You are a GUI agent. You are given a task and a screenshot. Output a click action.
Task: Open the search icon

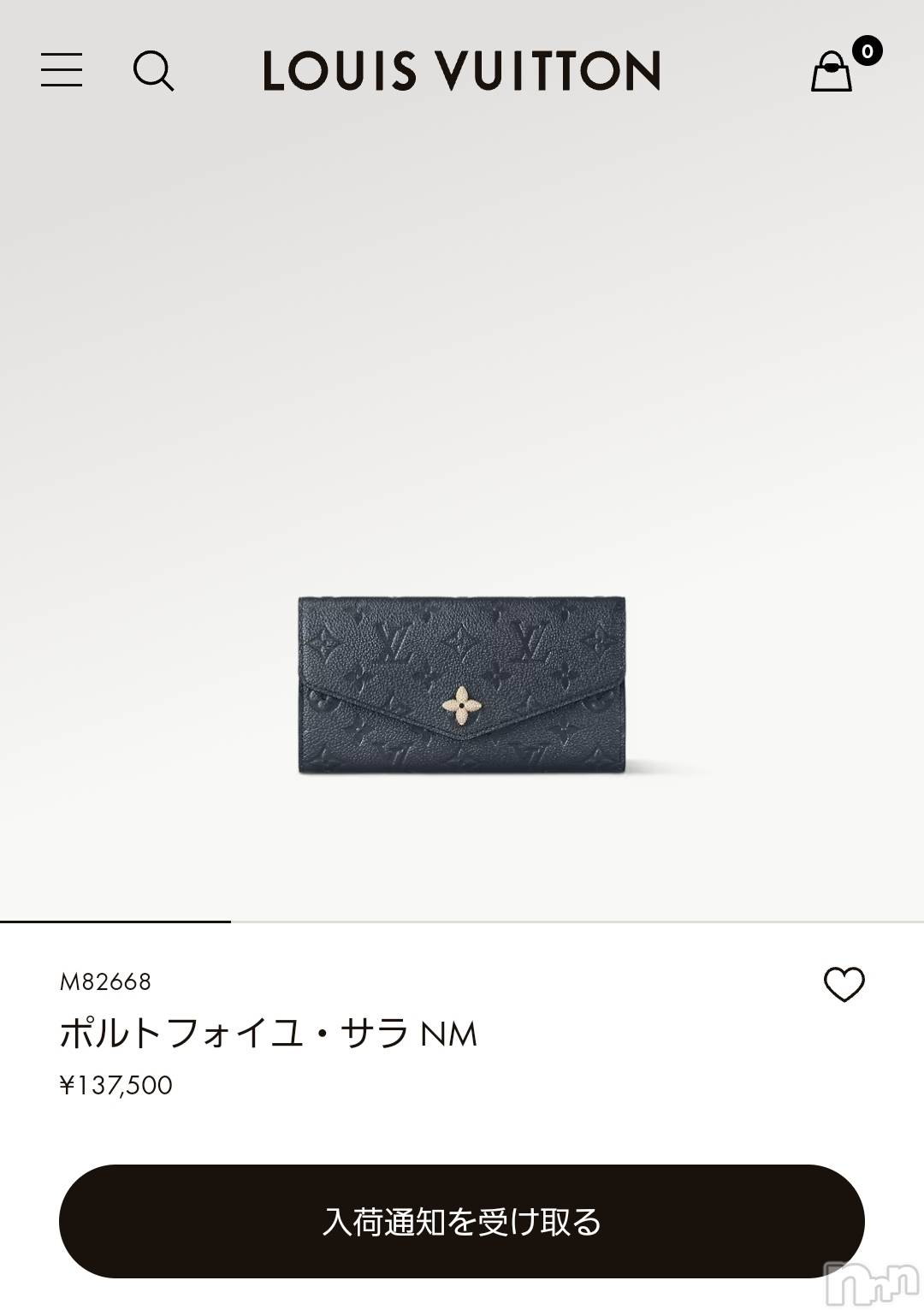(153, 70)
